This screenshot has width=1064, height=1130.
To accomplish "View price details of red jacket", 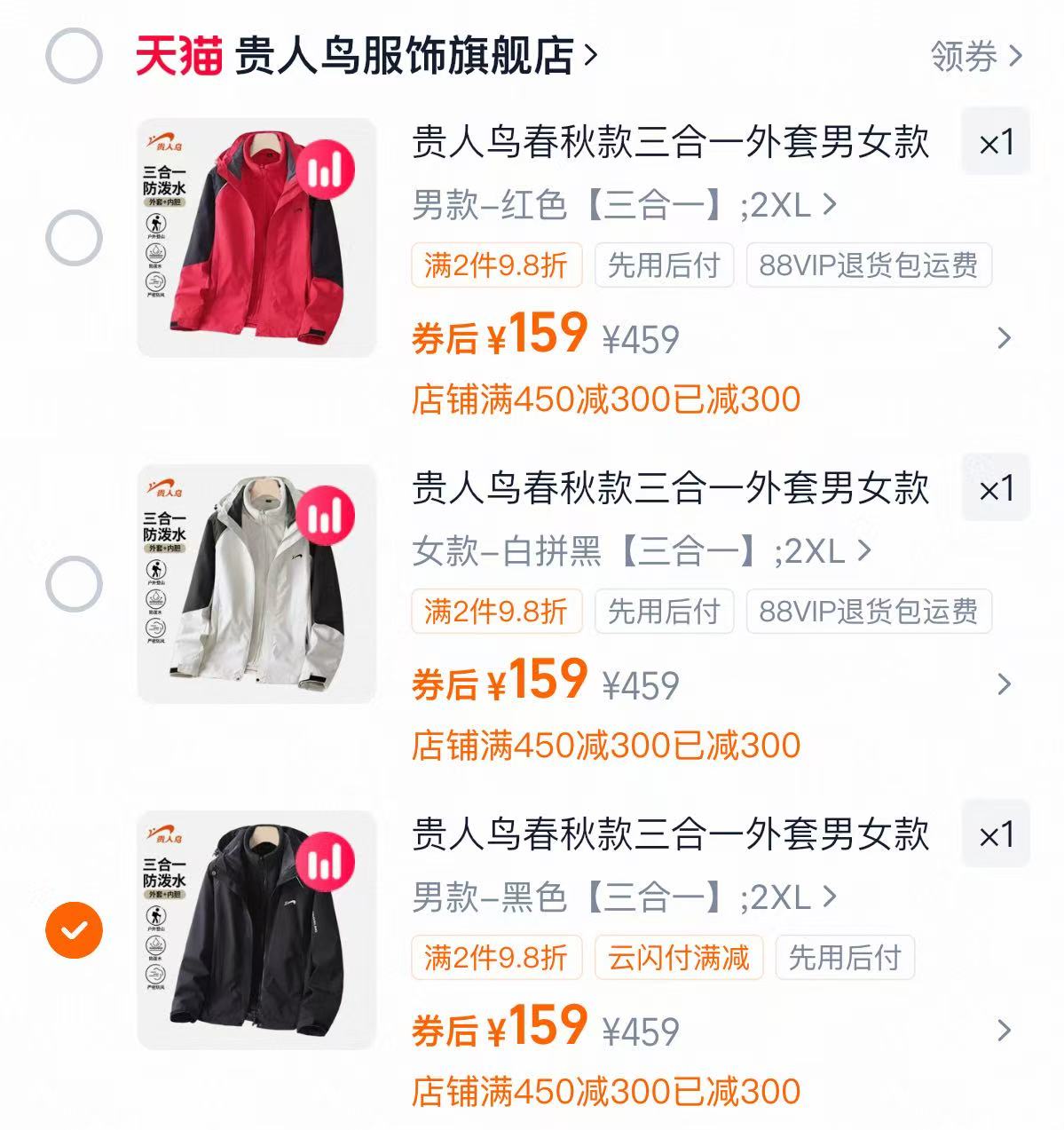I will 1004,338.
